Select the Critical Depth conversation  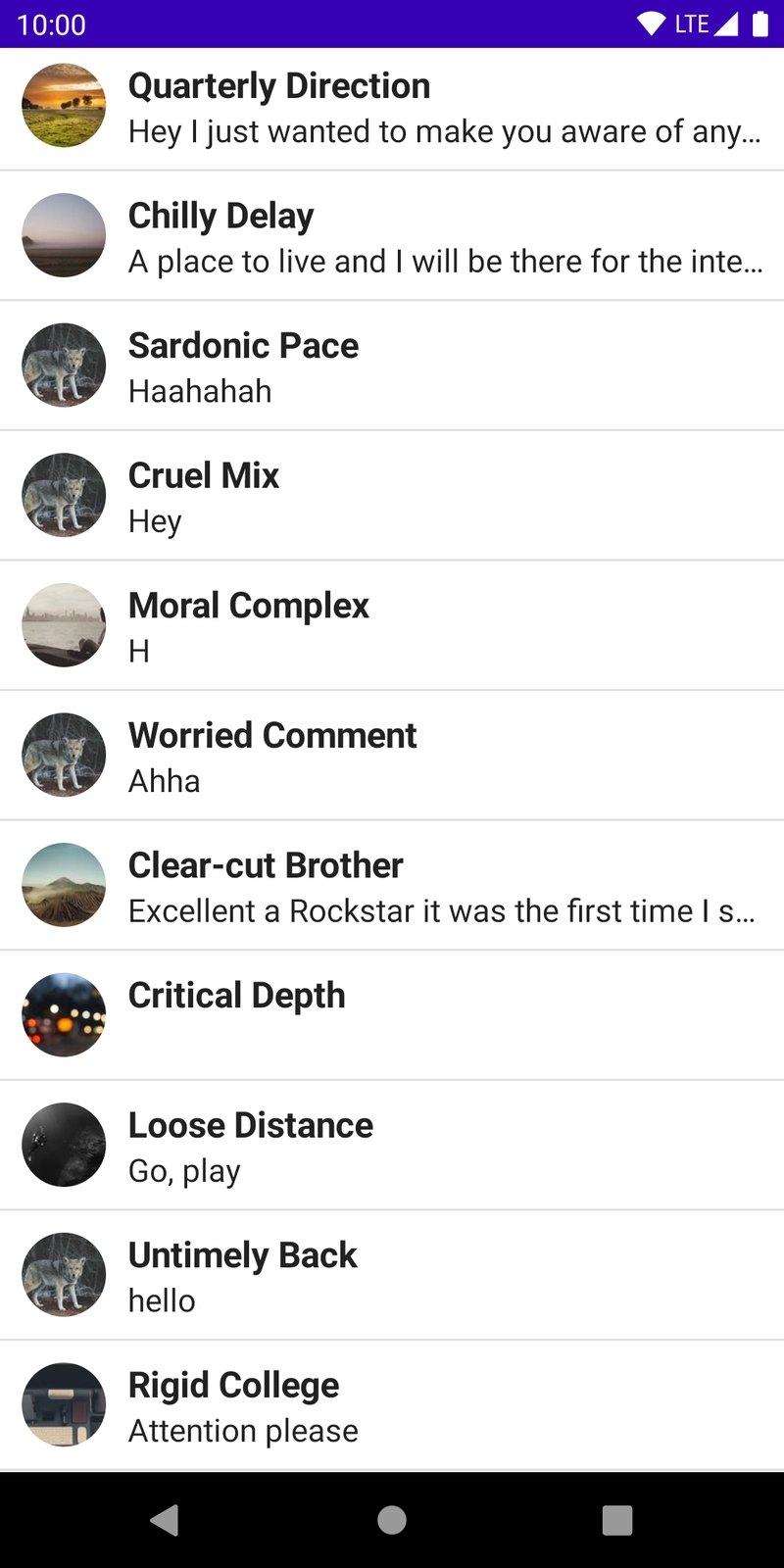tap(392, 1016)
